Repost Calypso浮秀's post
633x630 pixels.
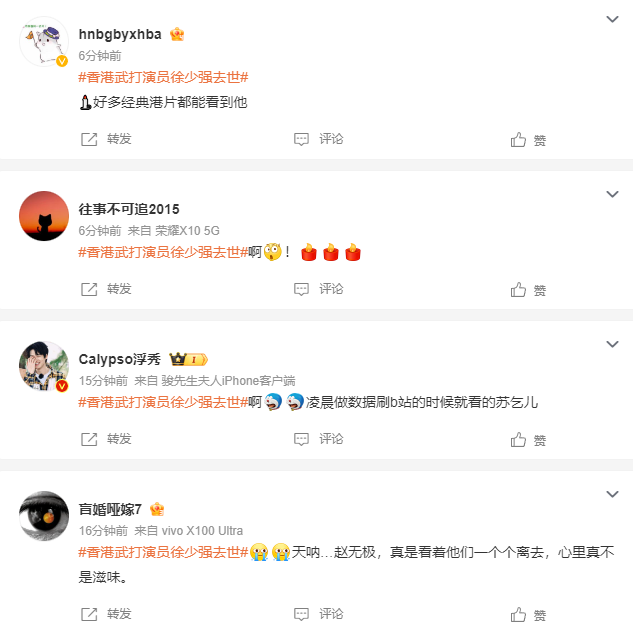[106, 439]
